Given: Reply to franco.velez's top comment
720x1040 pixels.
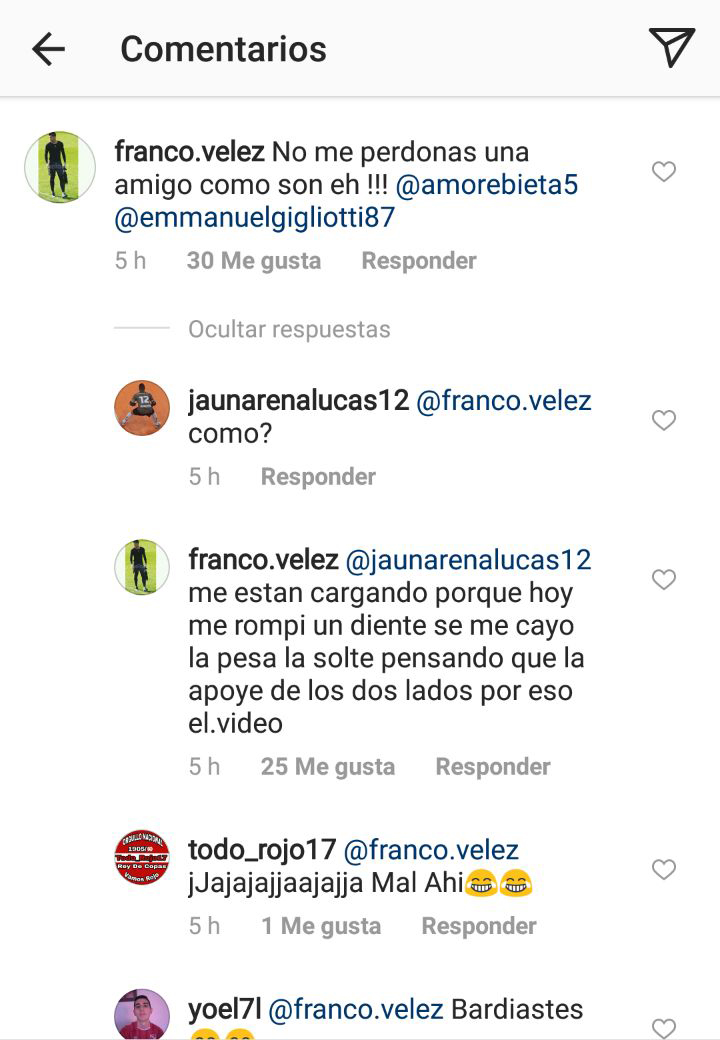Looking at the screenshot, I should (x=418, y=261).
